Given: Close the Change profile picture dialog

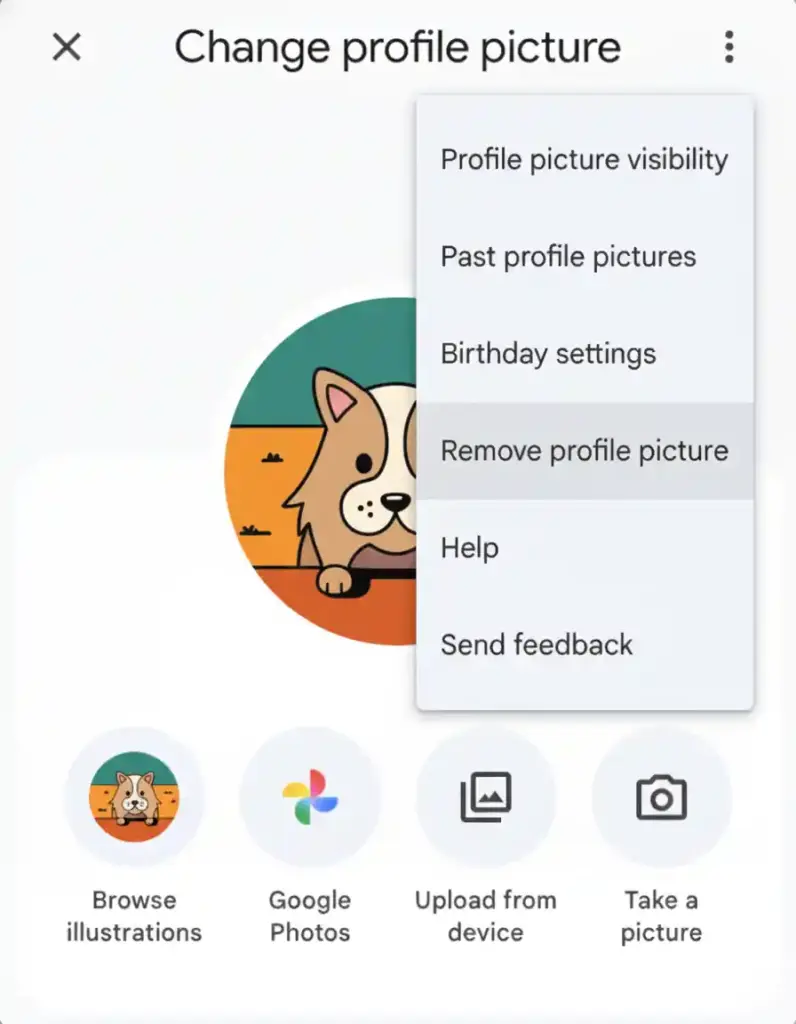Looking at the screenshot, I should (66, 47).
